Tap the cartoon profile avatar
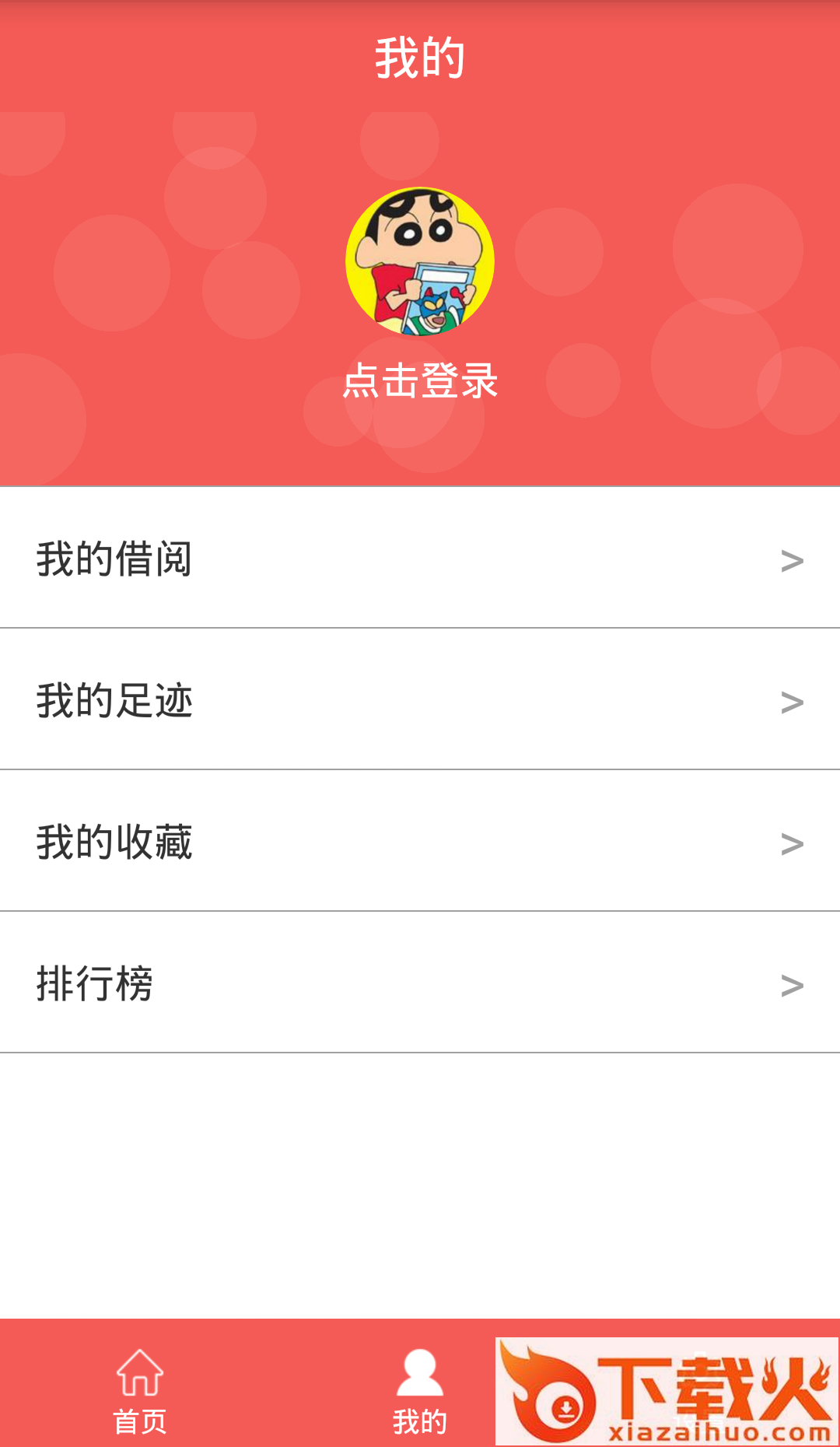 (x=420, y=261)
